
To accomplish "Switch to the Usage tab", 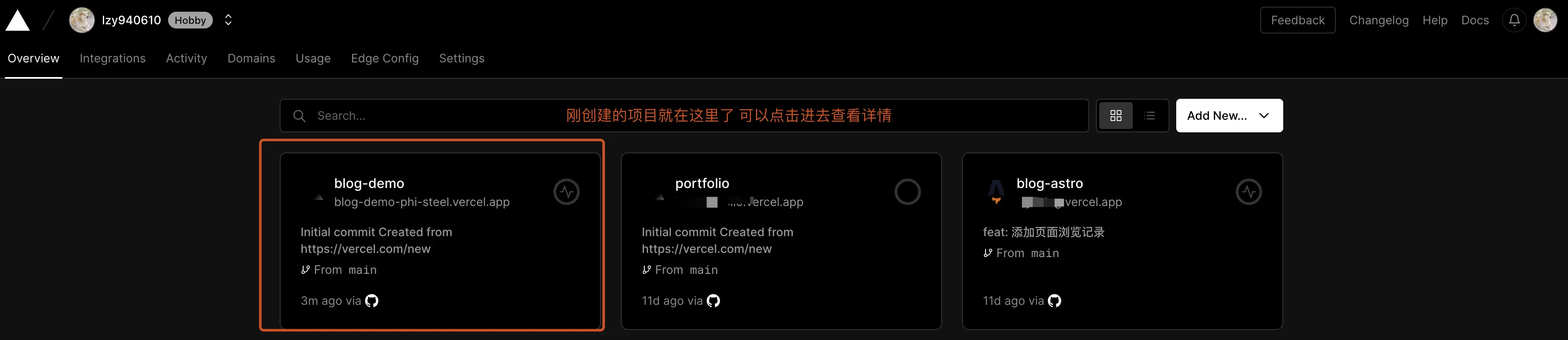I will coord(313,59).
